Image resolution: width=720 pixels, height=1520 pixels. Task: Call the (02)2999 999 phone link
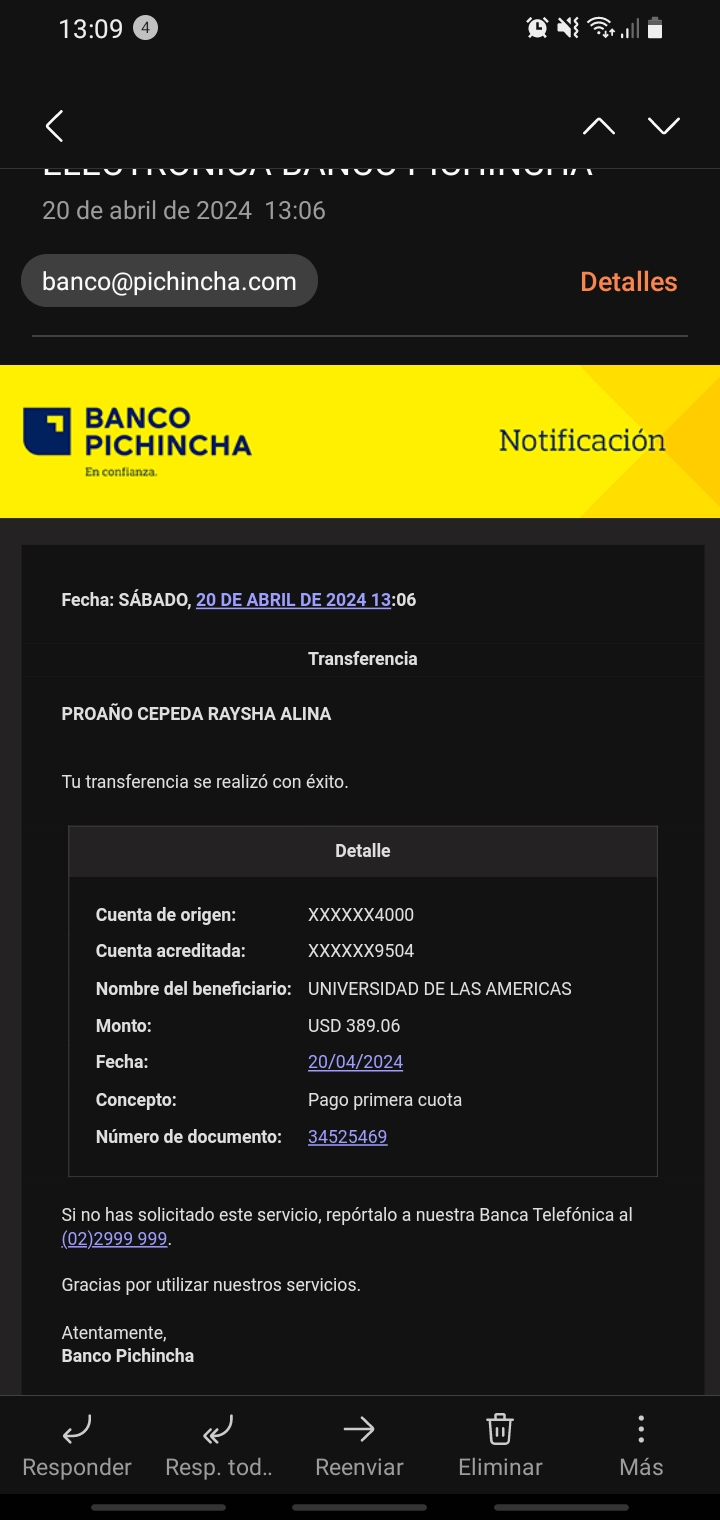(x=114, y=1239)
